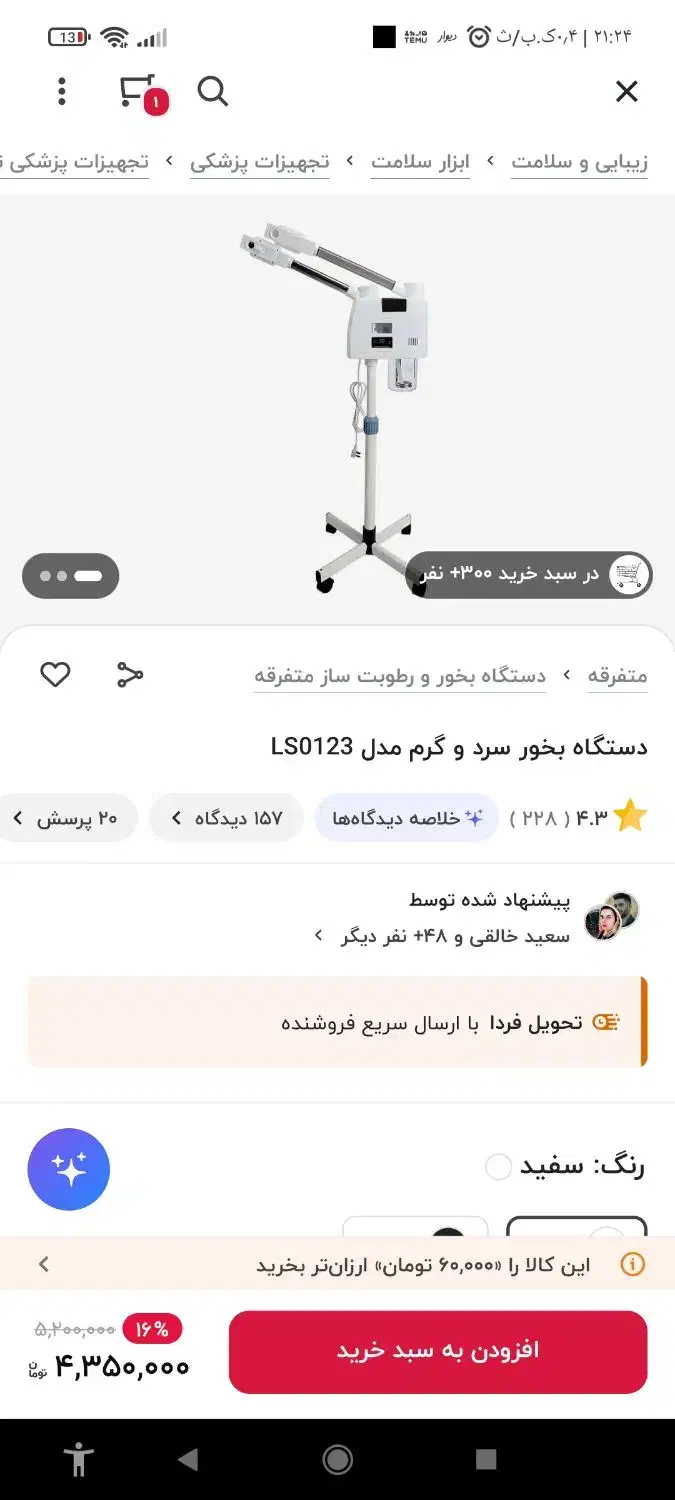Tap افزودن به سبد خرید button
675x1500 pixels.
438,1351
